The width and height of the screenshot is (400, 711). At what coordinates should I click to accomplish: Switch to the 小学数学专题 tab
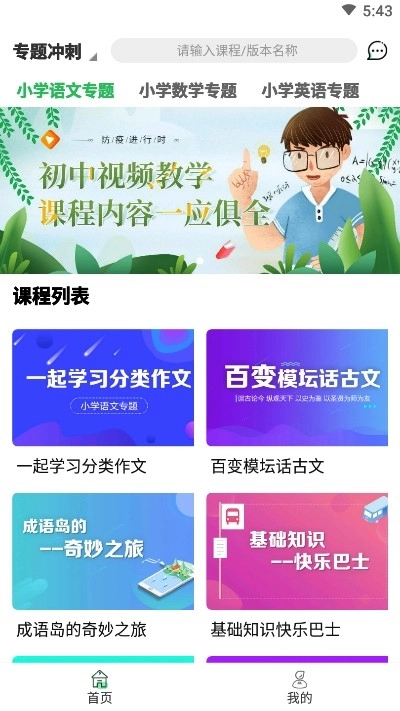(x=188, y=90)
